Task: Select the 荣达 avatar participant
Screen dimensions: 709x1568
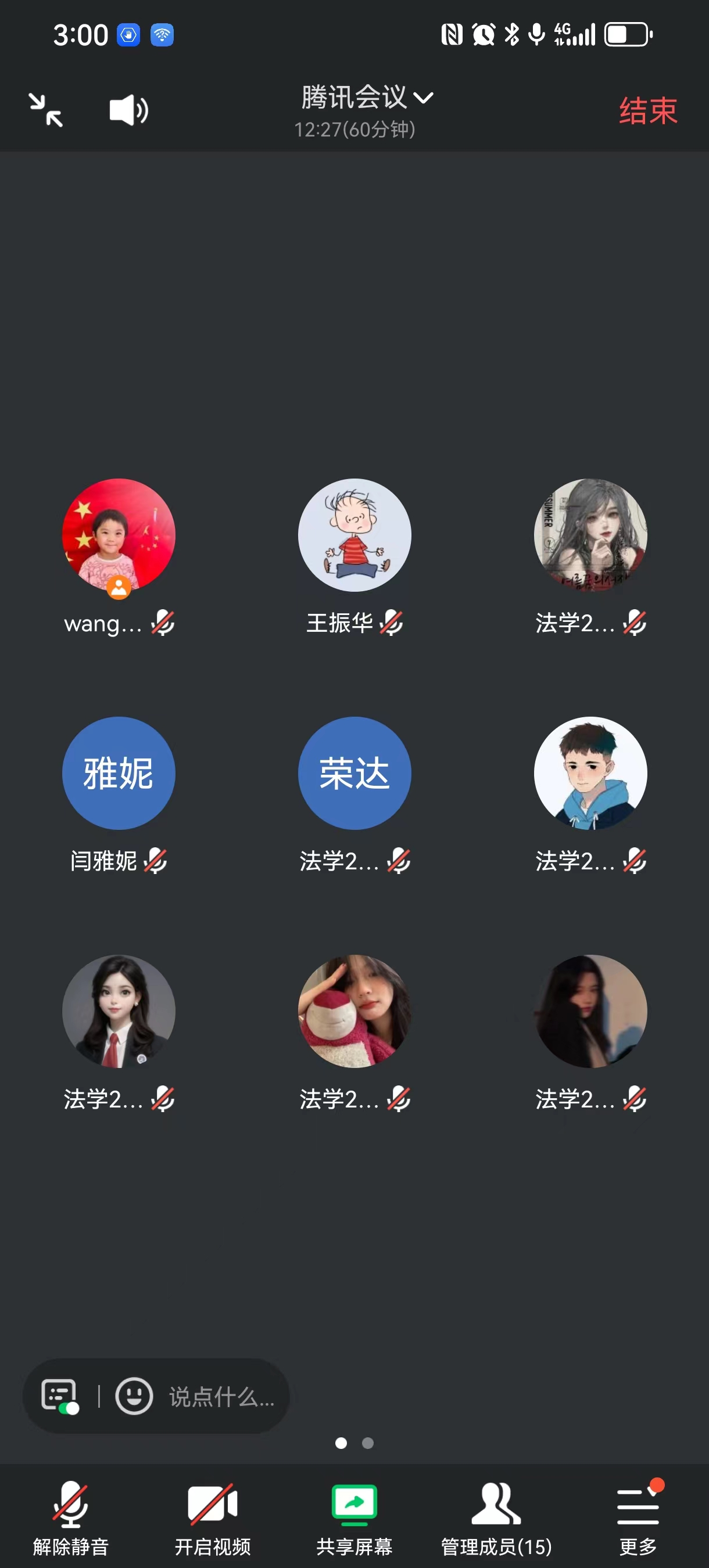Action: (x=354, y=773)
